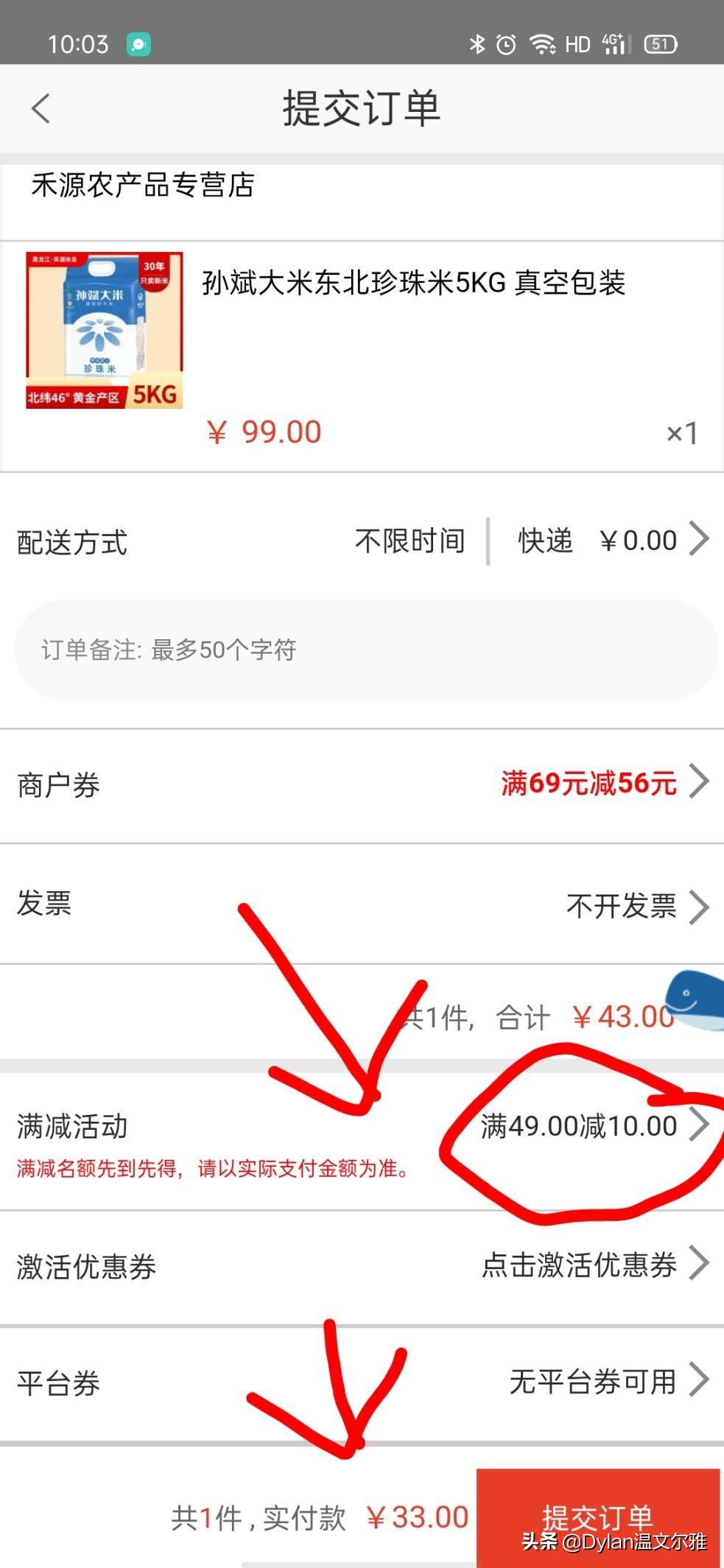Select the 不限时间 delivery time option
Viewport: 724px width, 1568px height.
point(410,540)
